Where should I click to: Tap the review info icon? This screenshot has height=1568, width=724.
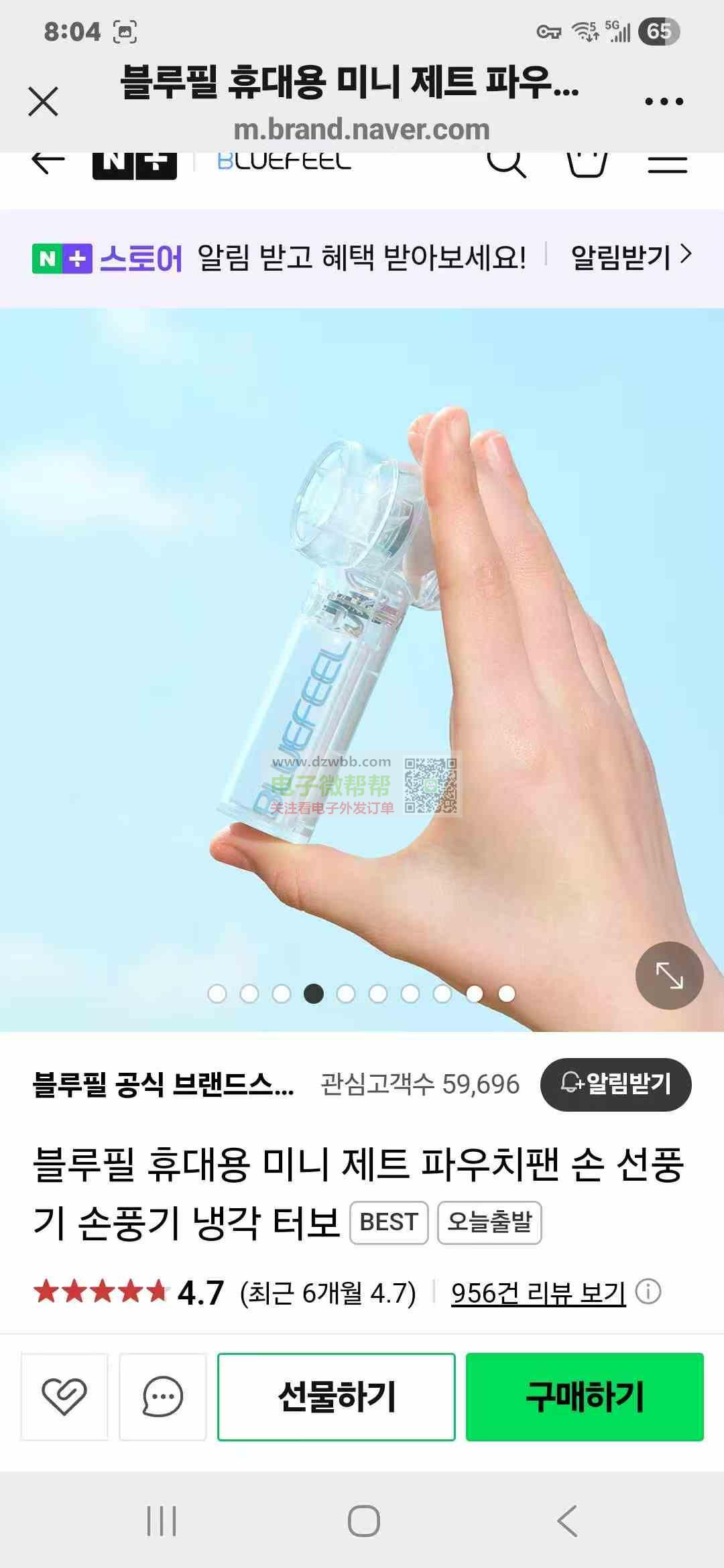pos(648,1291)
